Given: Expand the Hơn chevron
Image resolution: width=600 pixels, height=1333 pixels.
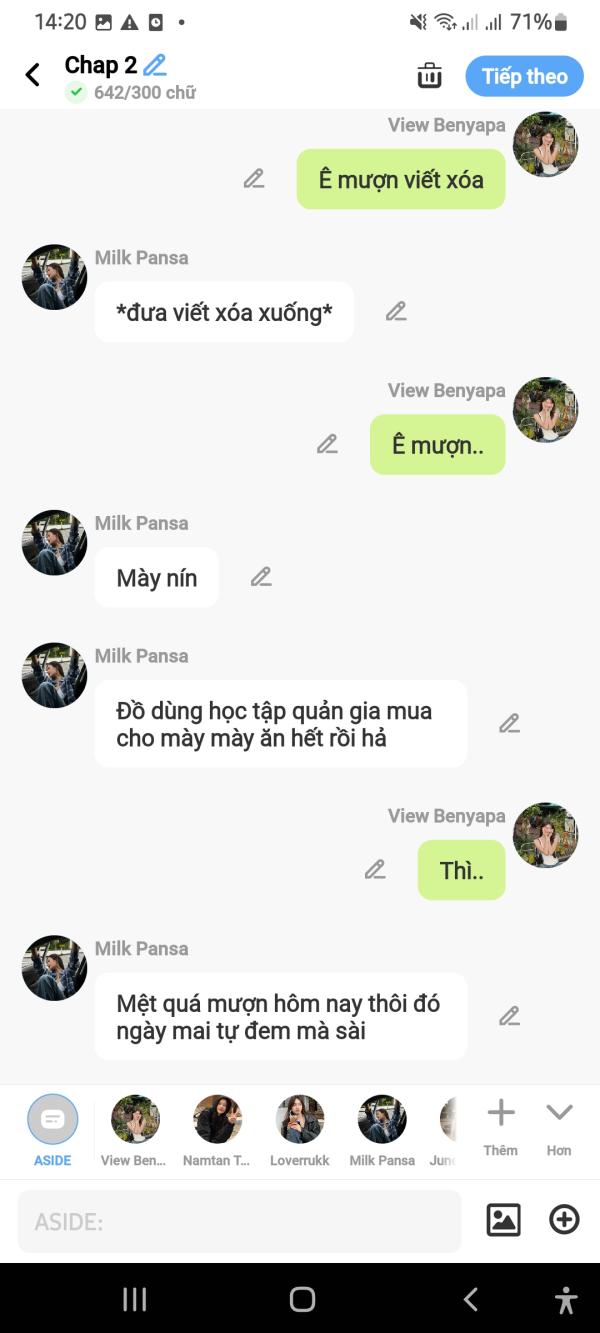Looking at the screenshot, I should tap(559, 1127).
